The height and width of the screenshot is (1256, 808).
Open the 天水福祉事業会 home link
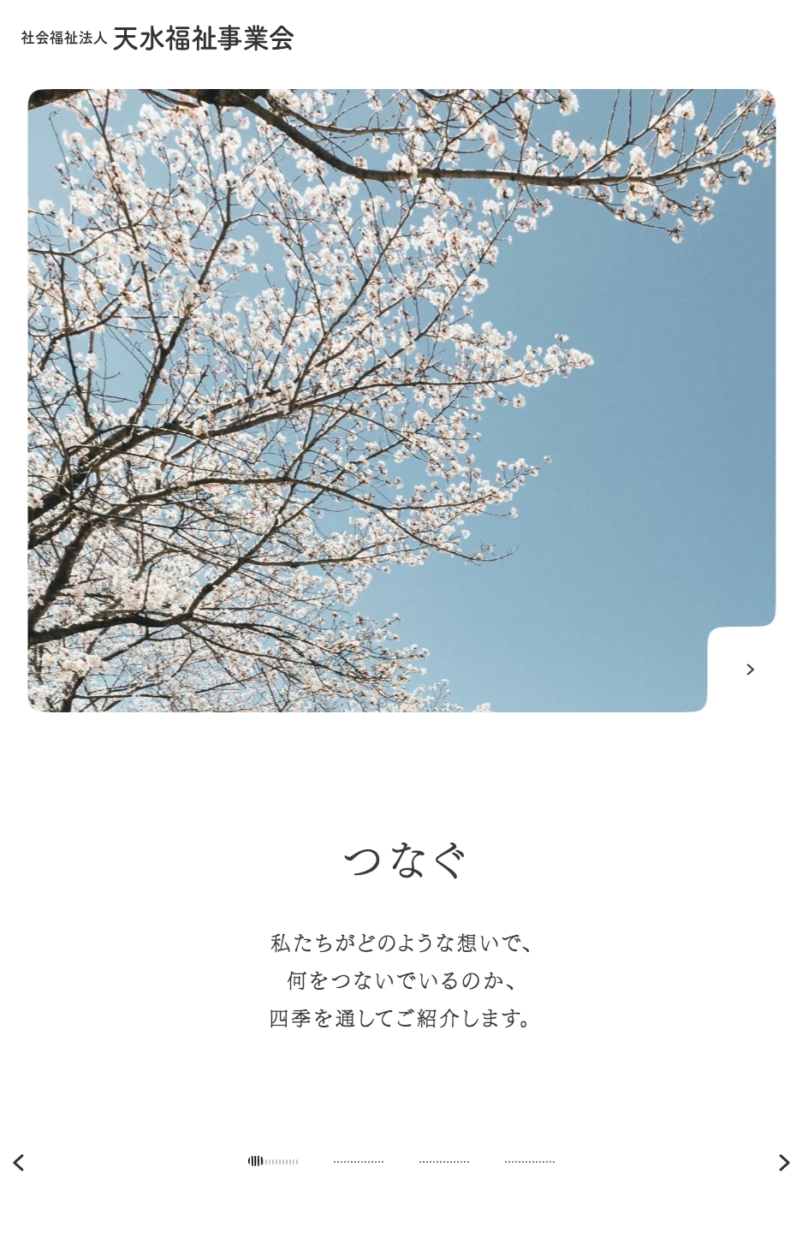pyautogui.click(x=157, y=39)
